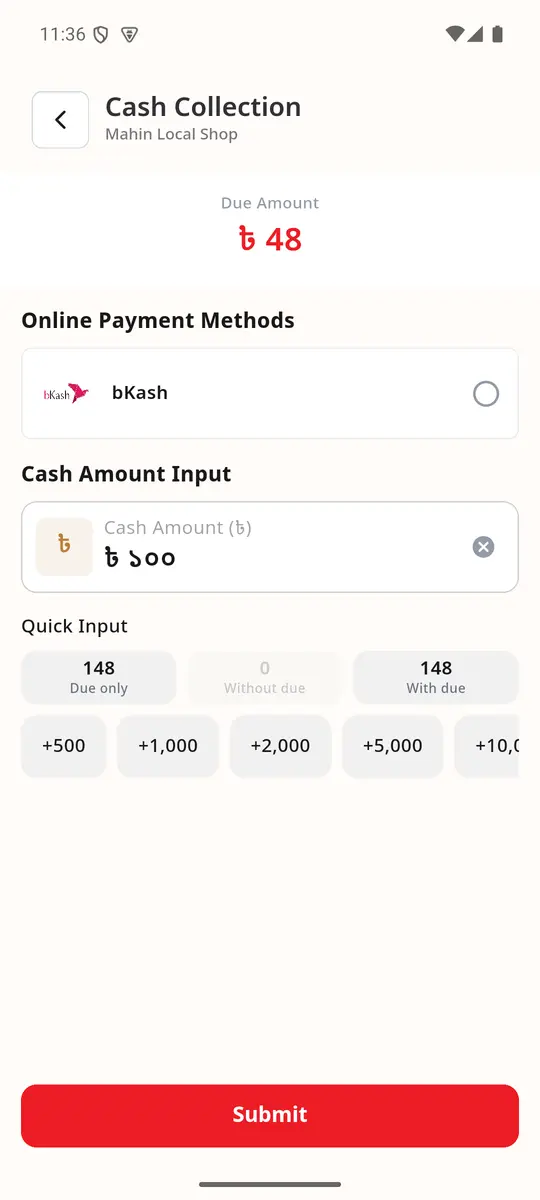Go back from Cash Collection
Screen dimensions: 540x1200
[60, 120]
